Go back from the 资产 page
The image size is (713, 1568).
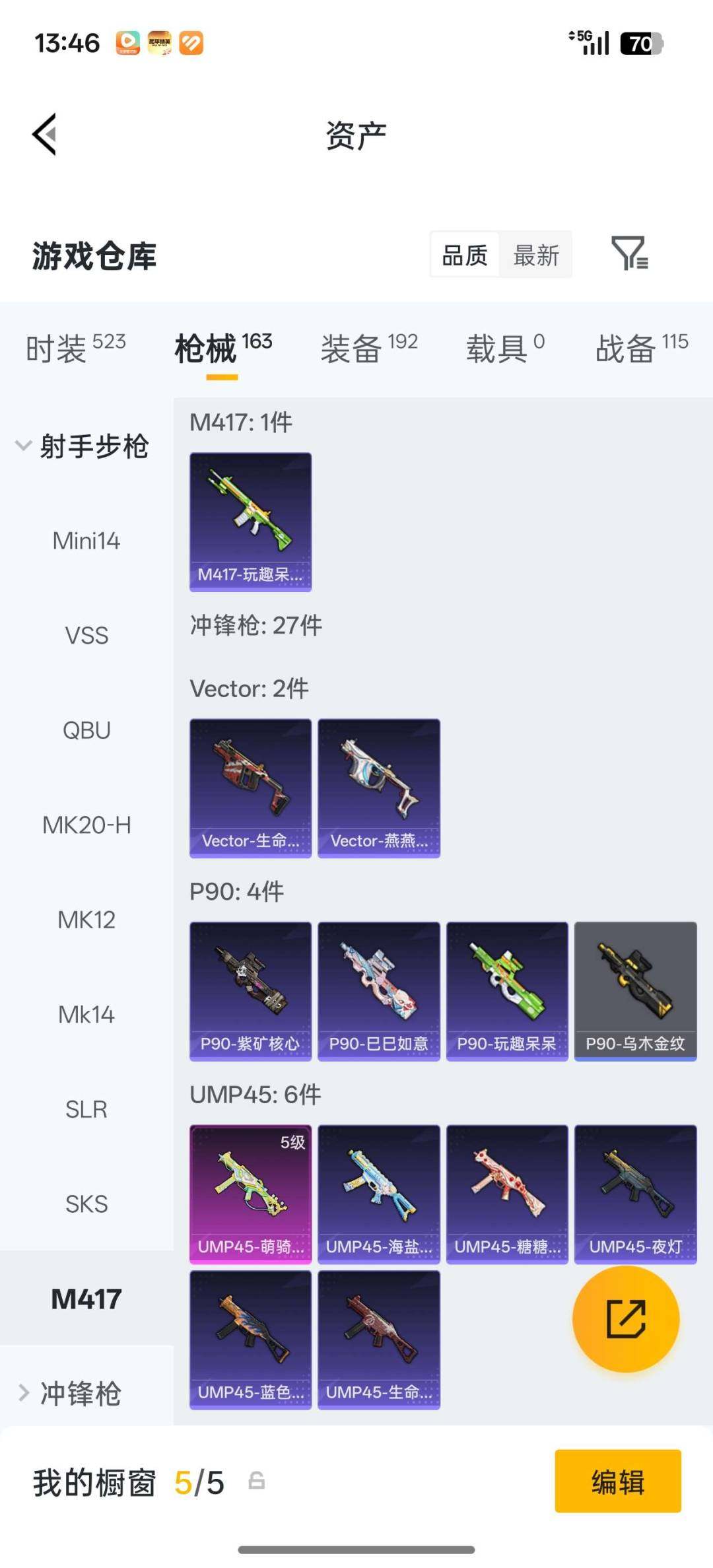click(x=45, y=134)
